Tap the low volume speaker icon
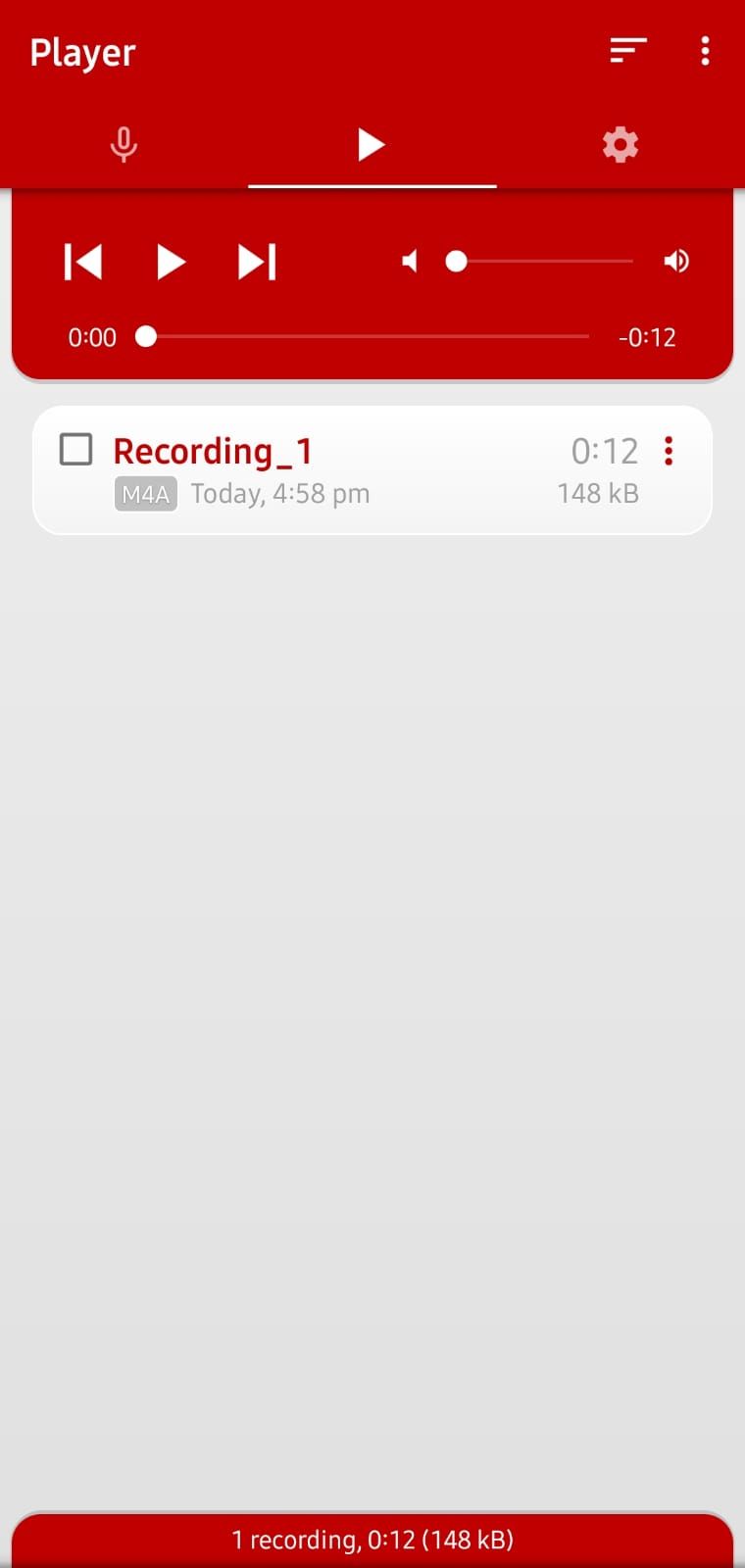Screen dimensions: 745x1568 point(410,262)
